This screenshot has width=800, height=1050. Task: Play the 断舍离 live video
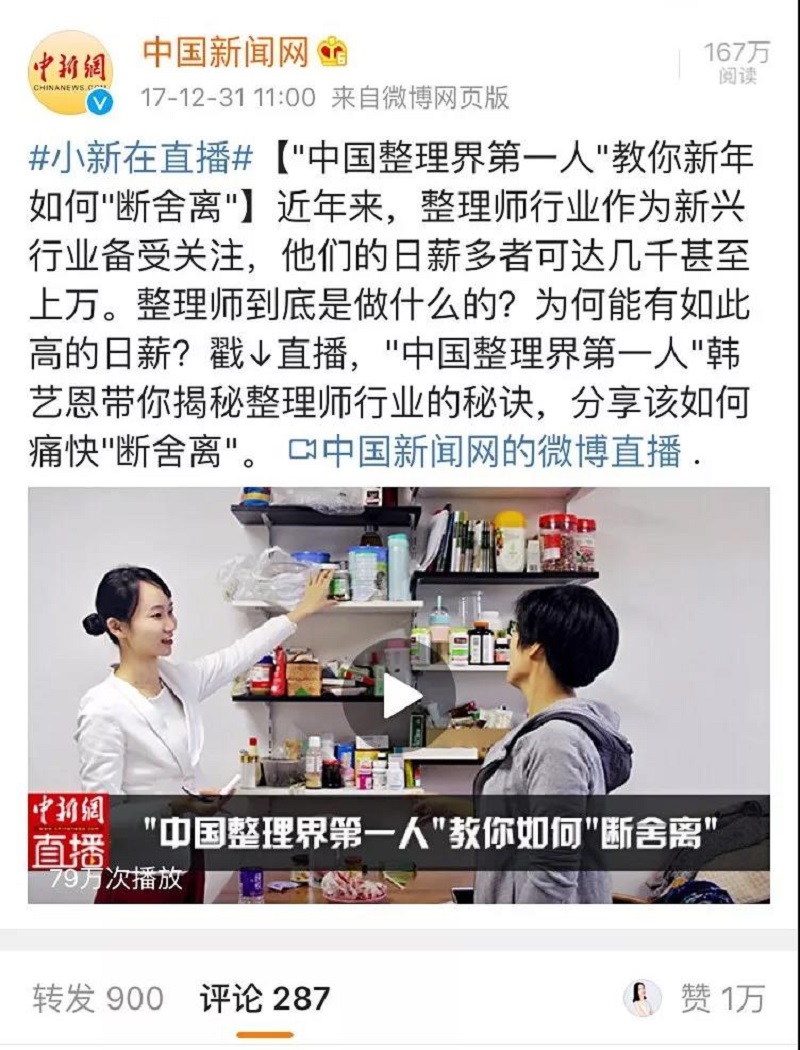click(x=401, y=696)
